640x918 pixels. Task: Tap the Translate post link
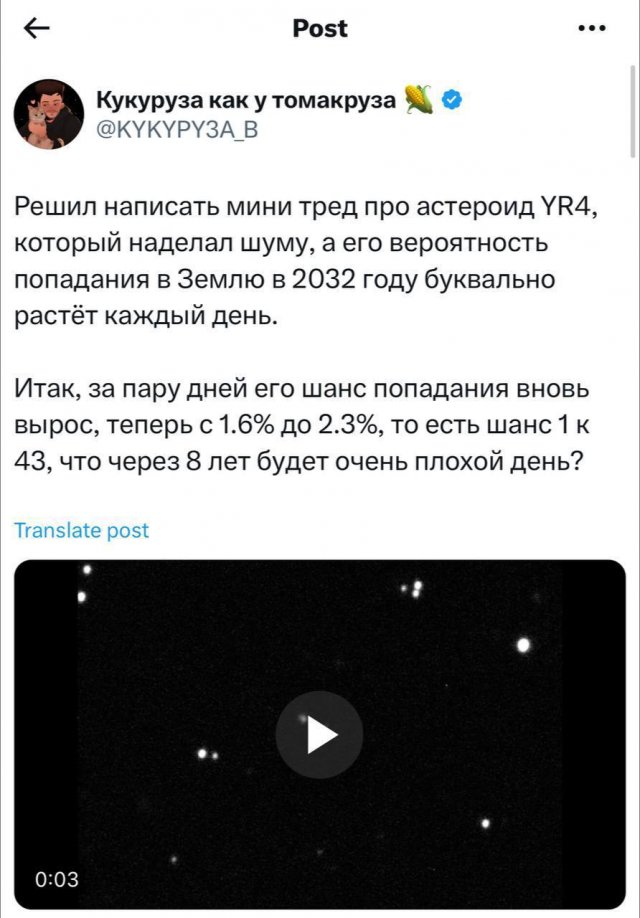click(81, 530)
